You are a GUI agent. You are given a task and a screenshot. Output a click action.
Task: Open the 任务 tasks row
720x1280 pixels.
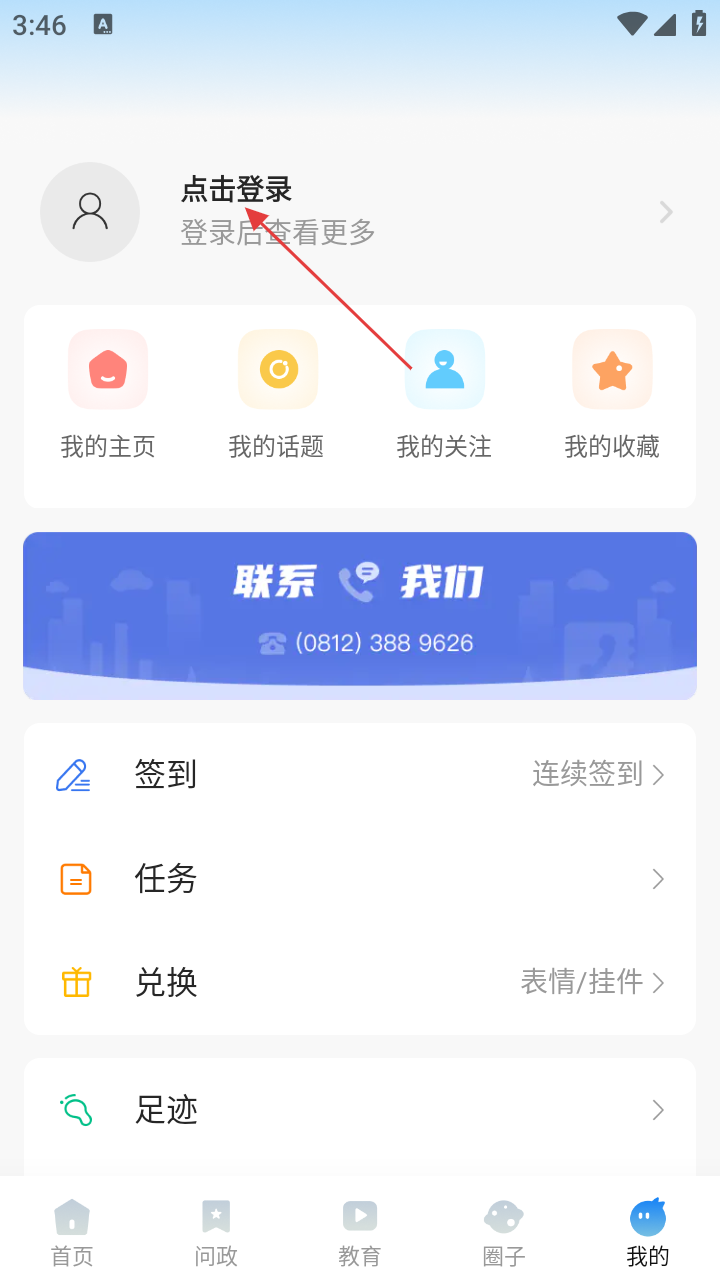pyautogui.click(x=360, y=879)
